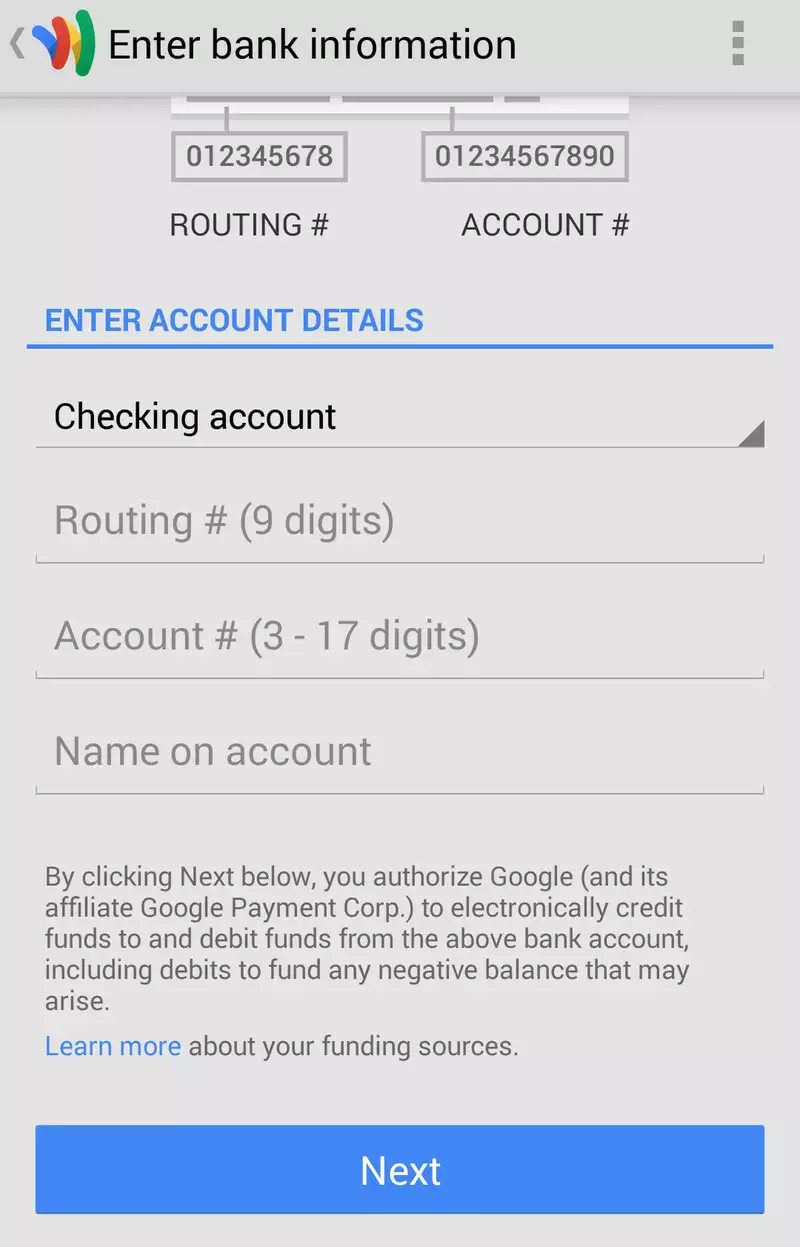Expand the Checking account dropdown
The width and height of the screenshot is (800, 1247).
(x=400, y=418)
